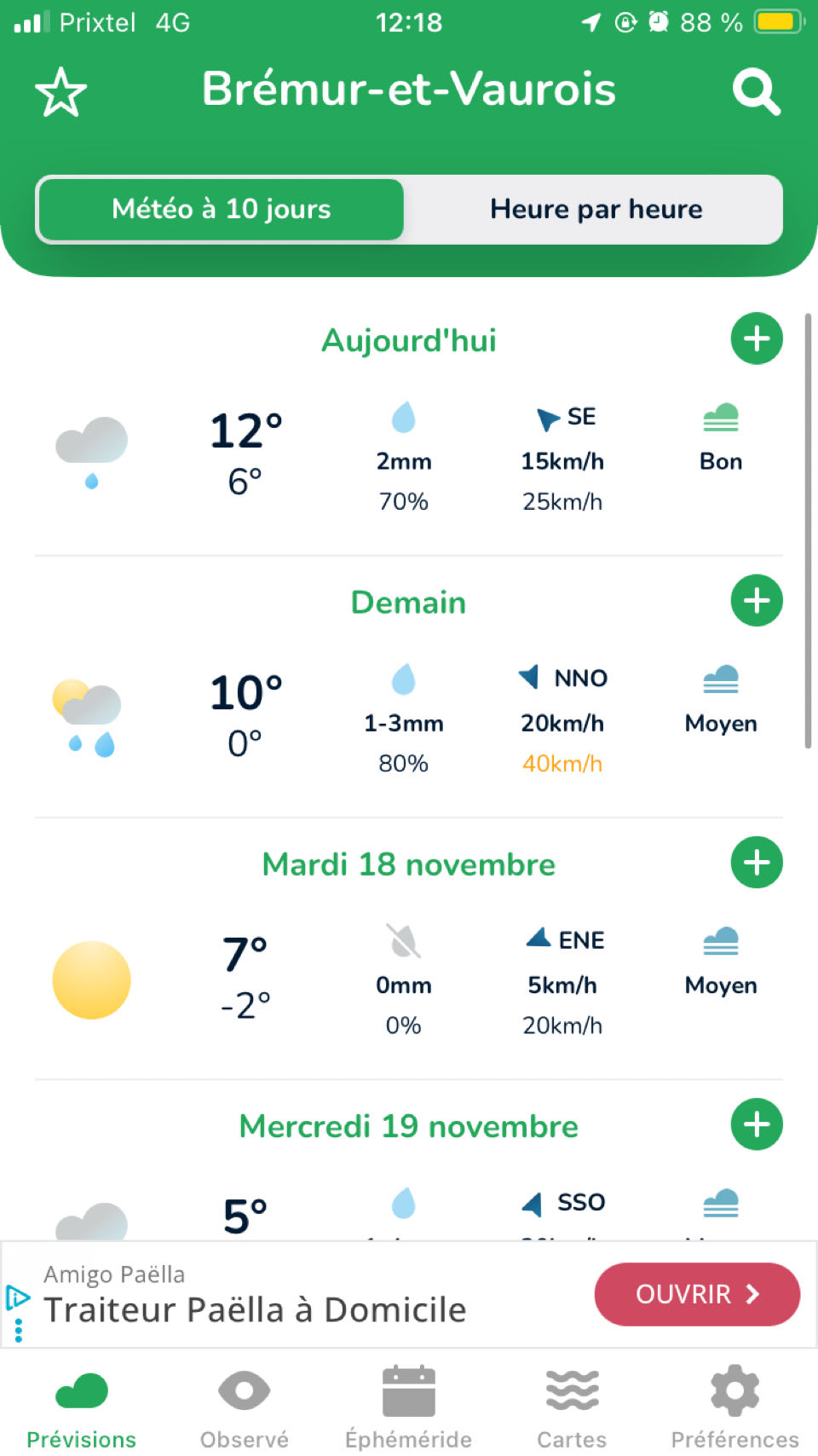Open the Observé tab

pos(245,1408)
